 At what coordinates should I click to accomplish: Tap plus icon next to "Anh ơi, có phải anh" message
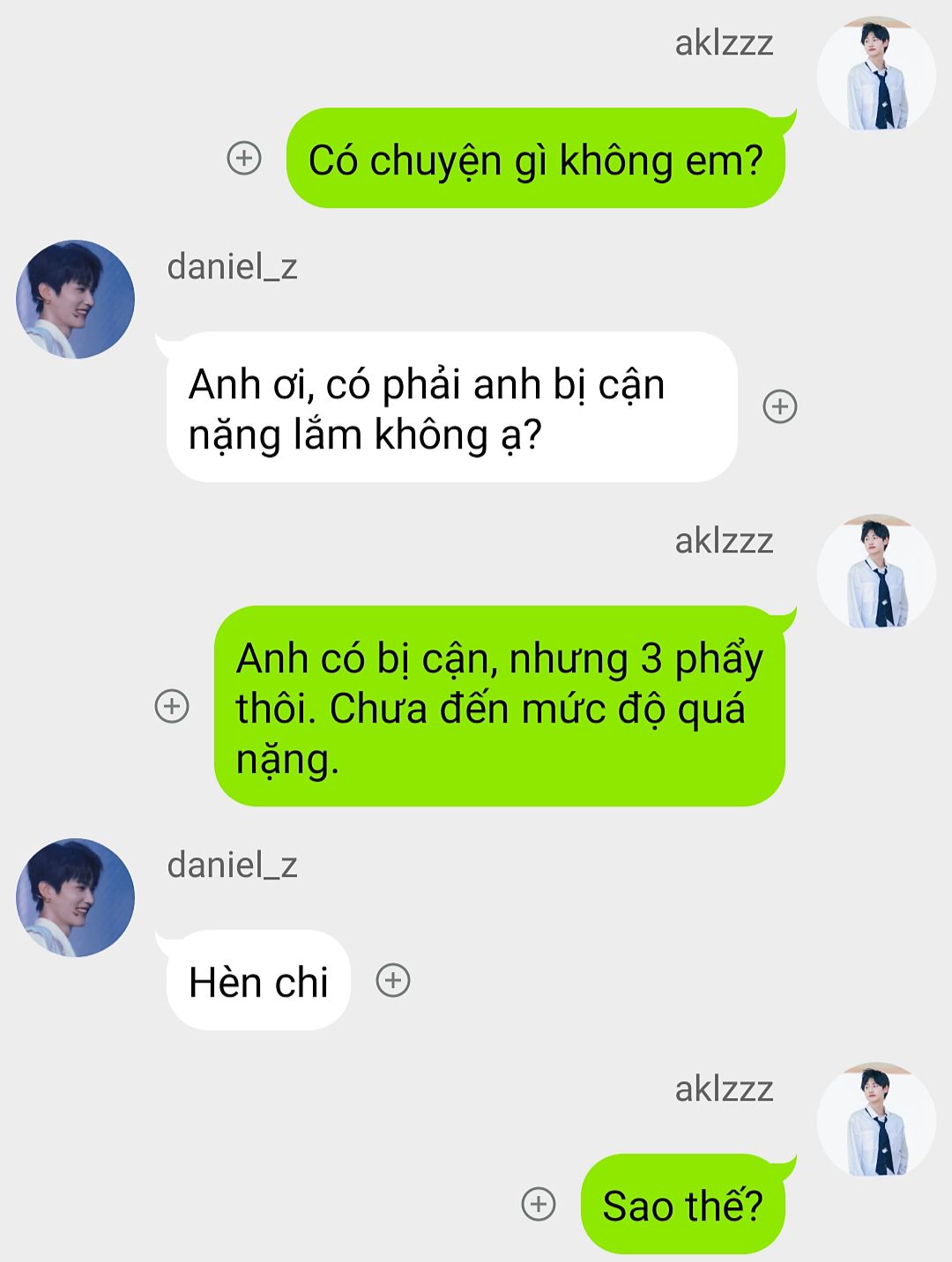[779, 406]
